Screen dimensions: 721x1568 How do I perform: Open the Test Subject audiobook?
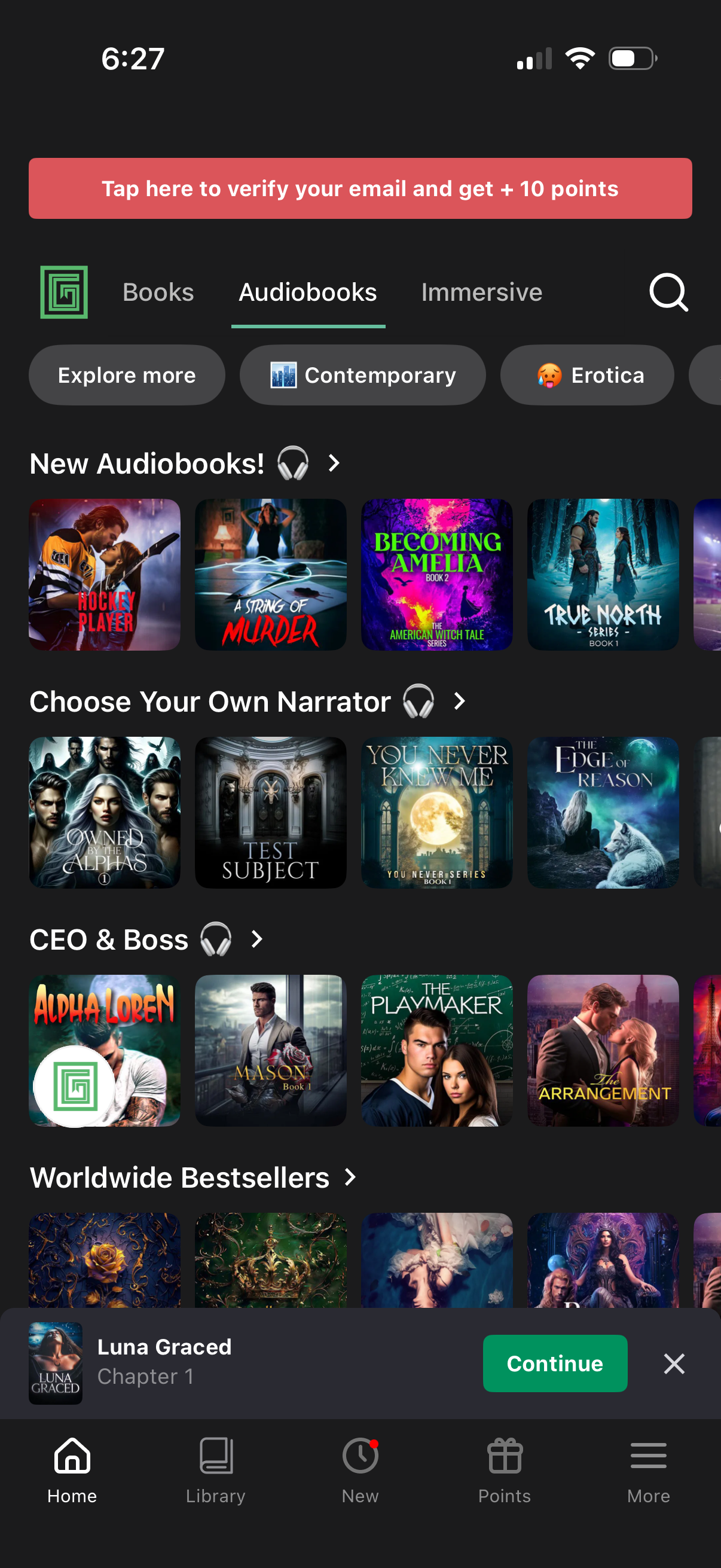pyautogui.click(x=271, y=813)
